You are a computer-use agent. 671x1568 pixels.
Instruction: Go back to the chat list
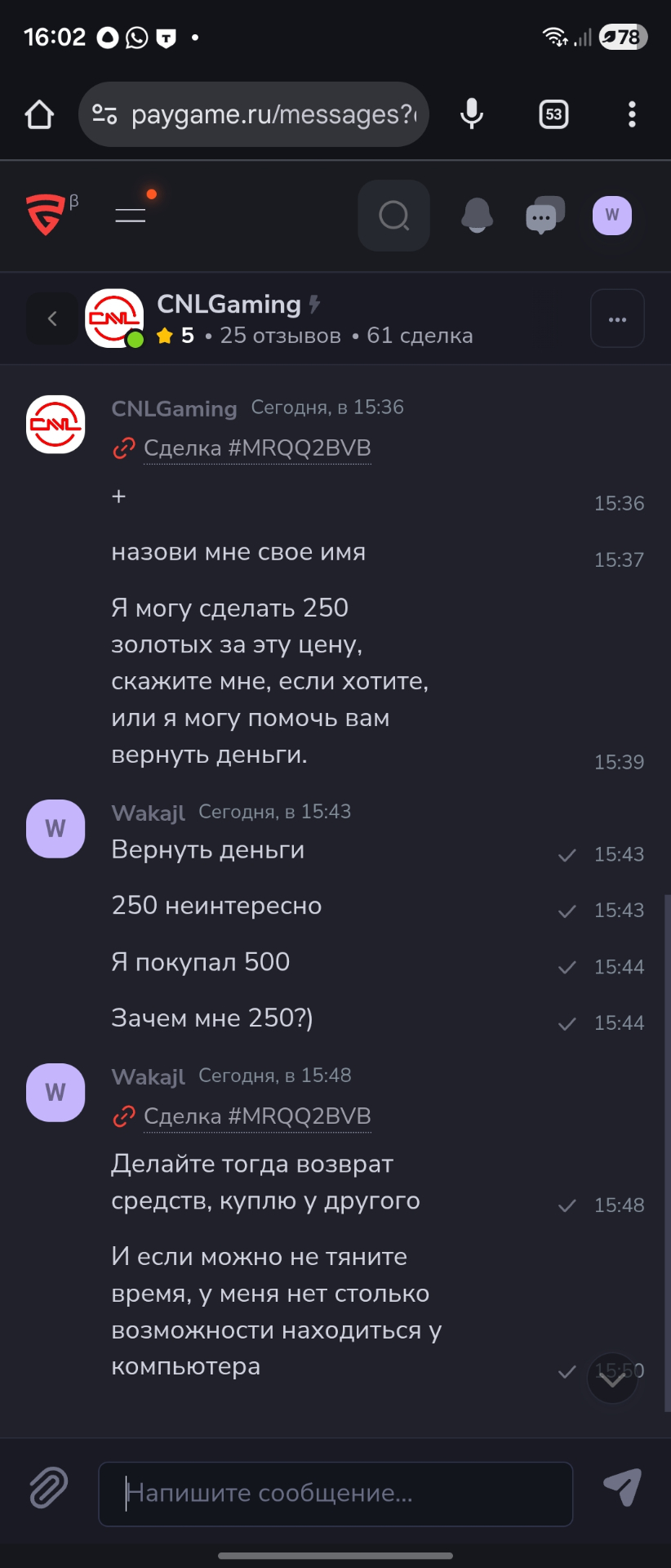(52, 318)
